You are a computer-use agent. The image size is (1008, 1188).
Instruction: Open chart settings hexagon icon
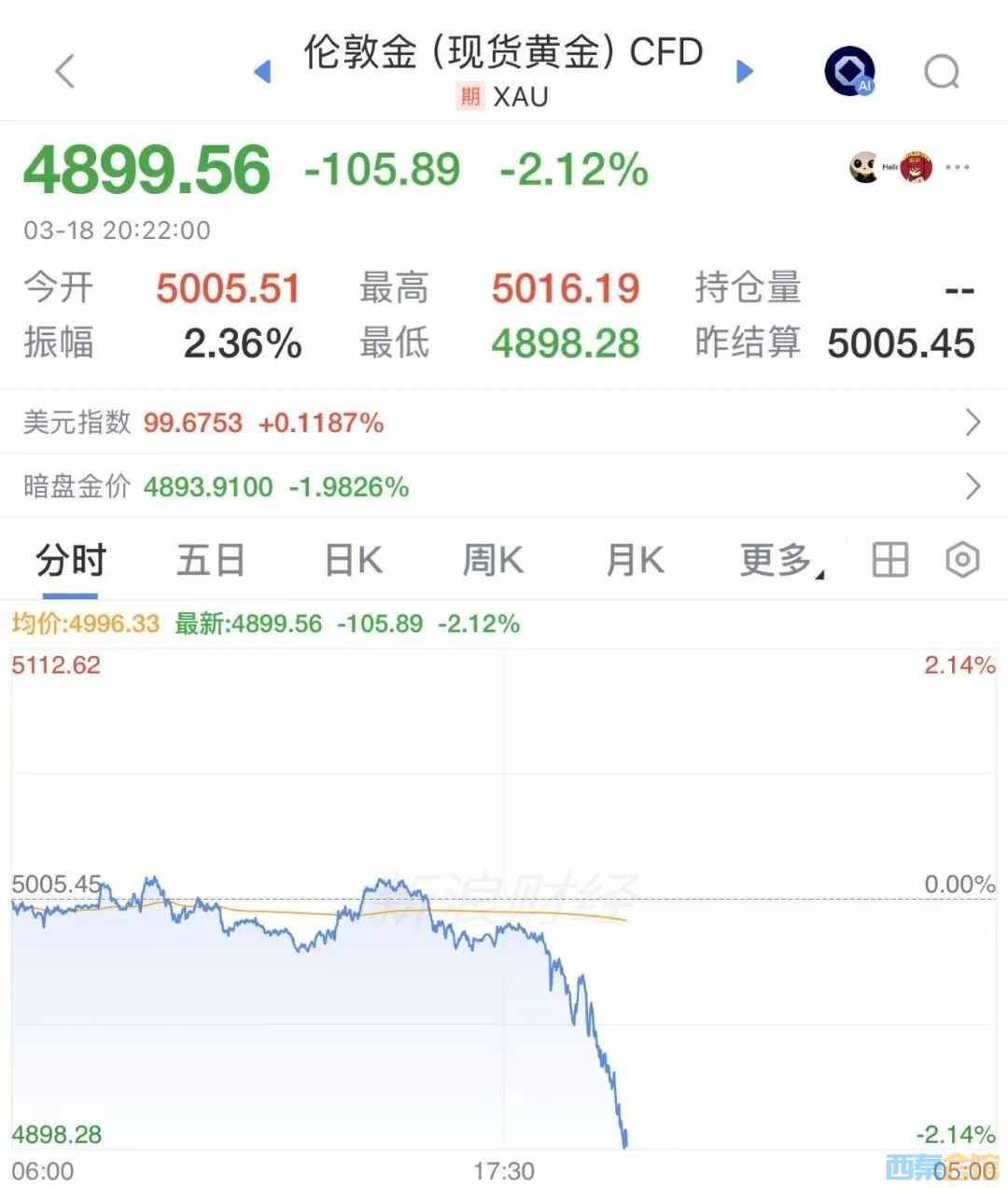[x=962, y=561]
